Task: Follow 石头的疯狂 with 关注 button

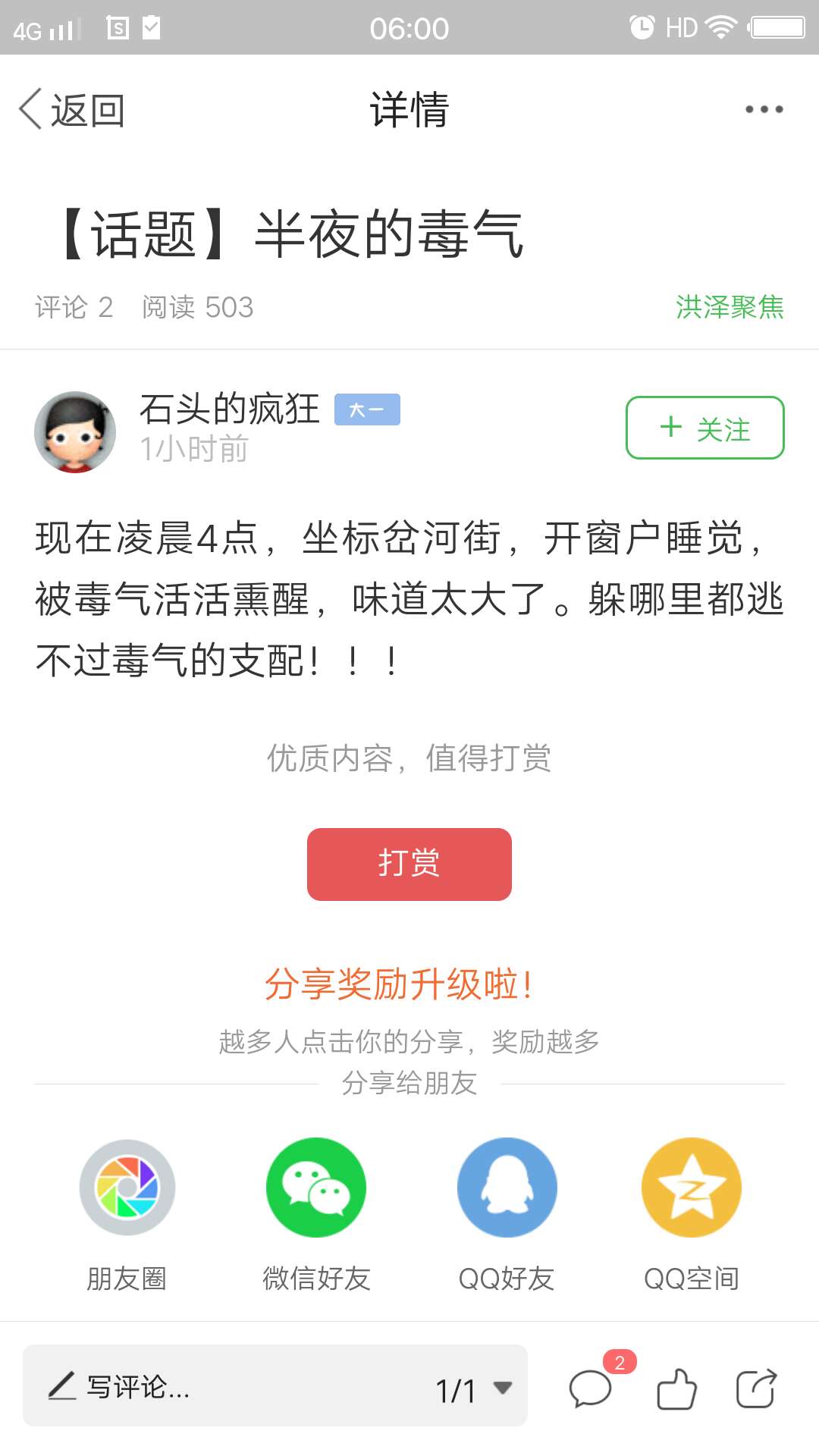Action: [704, 428]
